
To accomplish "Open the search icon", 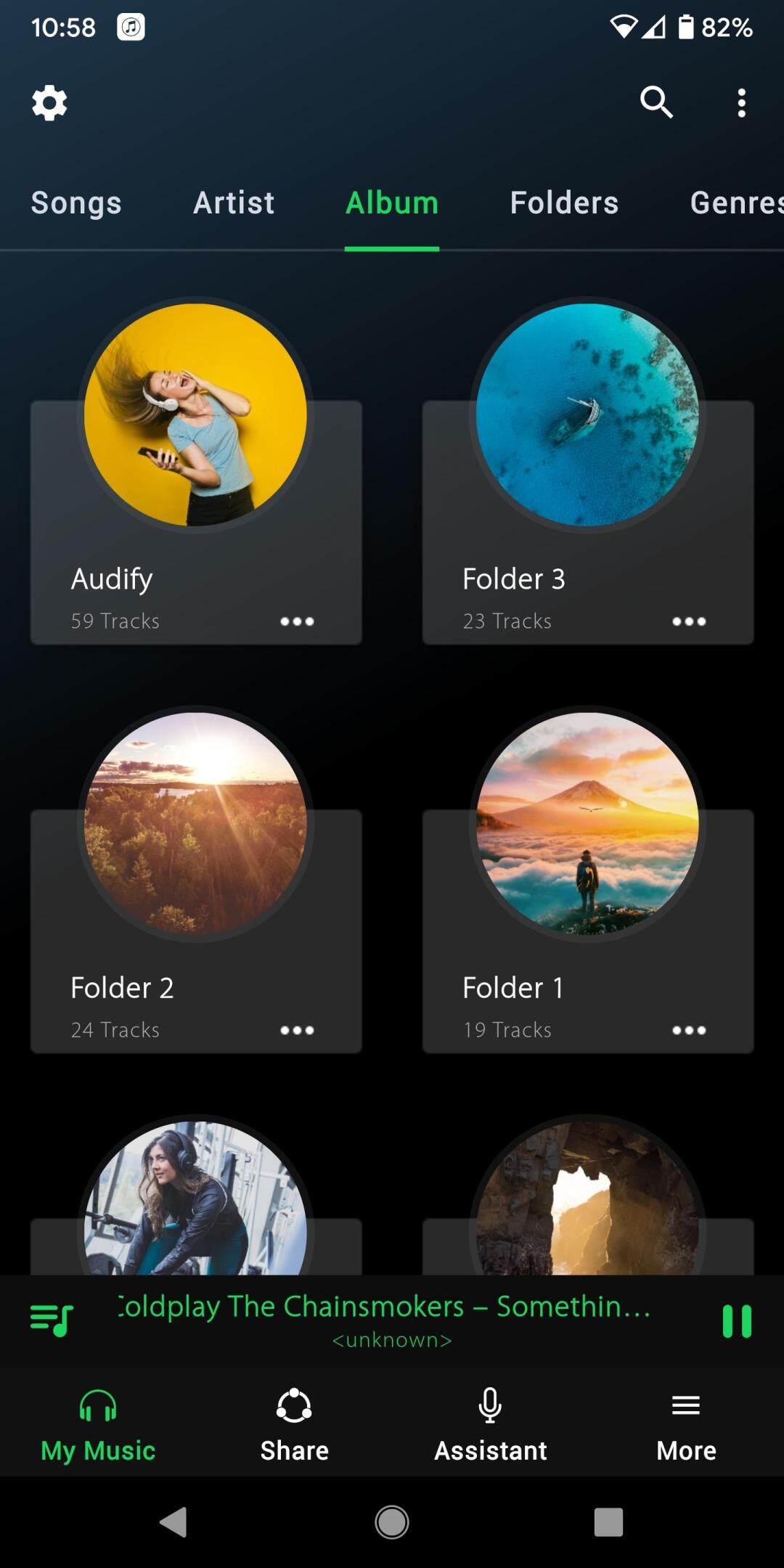I will click(656, 102).
